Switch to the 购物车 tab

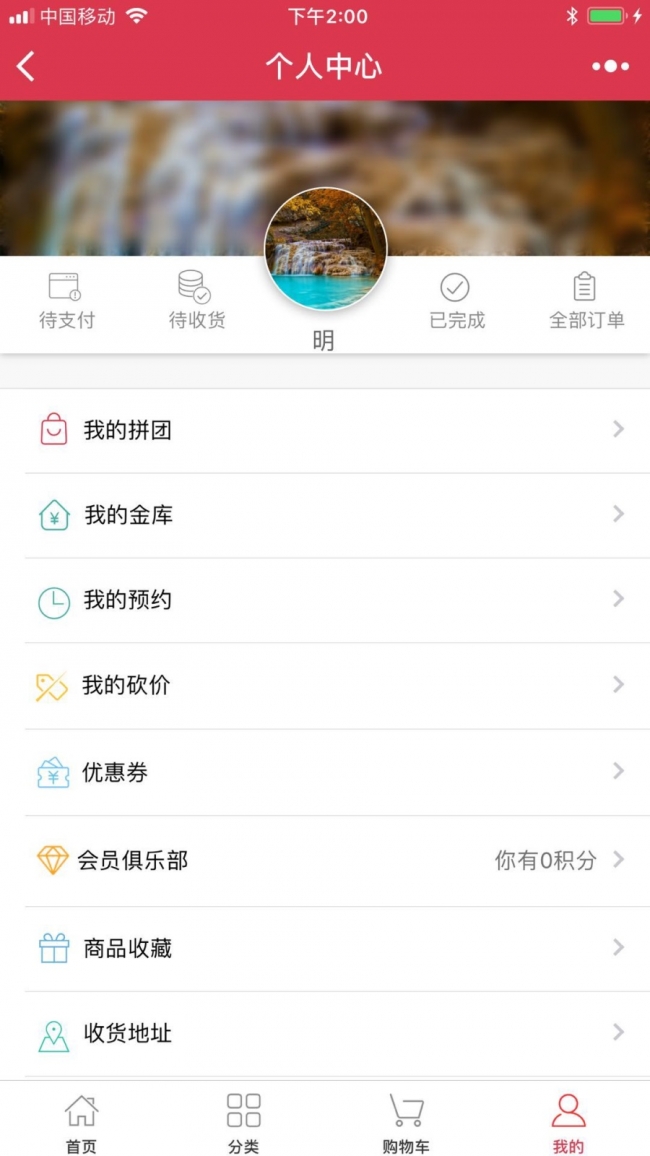tap(405, 1121)
